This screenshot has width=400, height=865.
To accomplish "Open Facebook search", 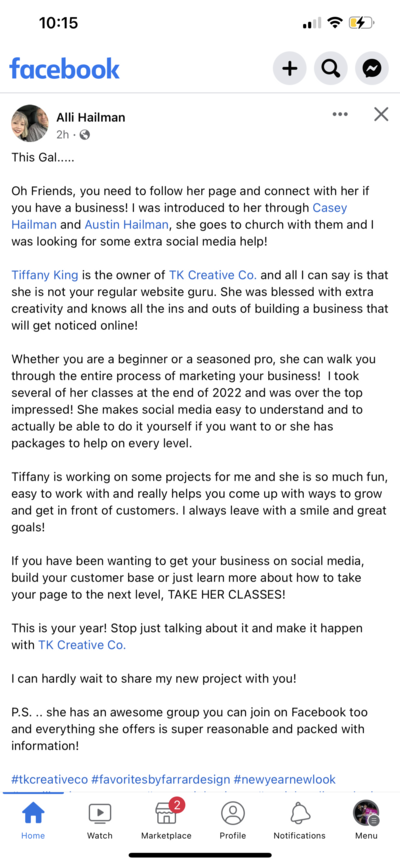I will coord(330,68).
